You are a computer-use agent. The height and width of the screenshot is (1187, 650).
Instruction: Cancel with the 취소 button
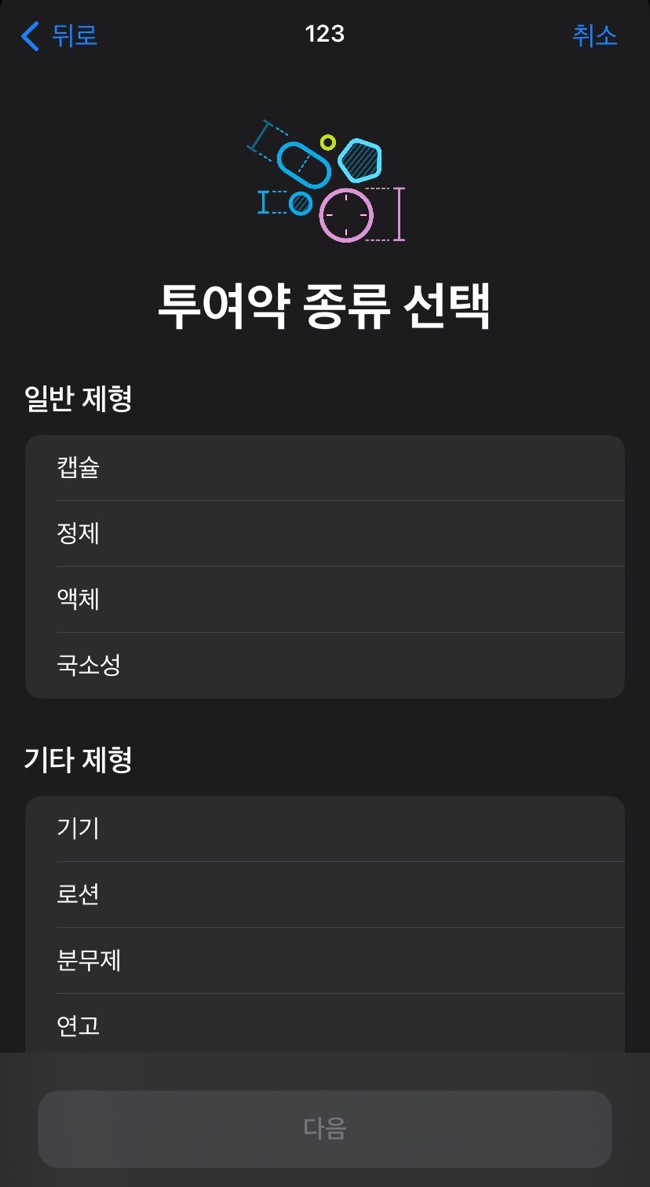(x=595, y=36)
